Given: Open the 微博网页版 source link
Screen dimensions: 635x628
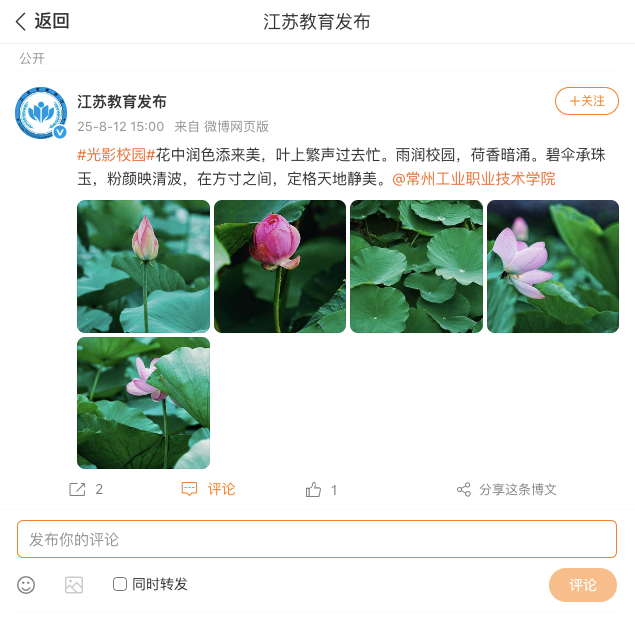Looking at the screenshot, I should (x=237, y=127).
